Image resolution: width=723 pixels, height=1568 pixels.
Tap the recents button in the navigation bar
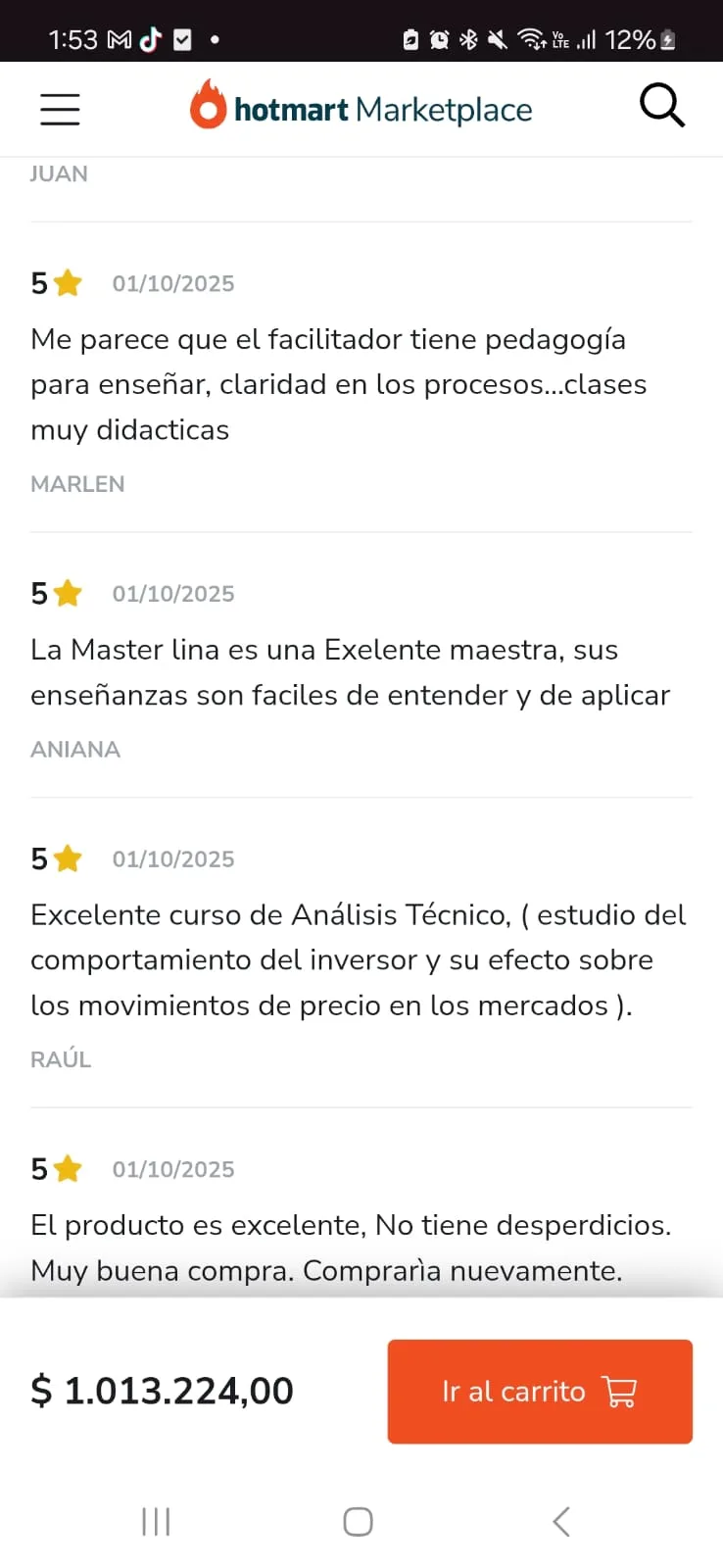coord(156,1522)
